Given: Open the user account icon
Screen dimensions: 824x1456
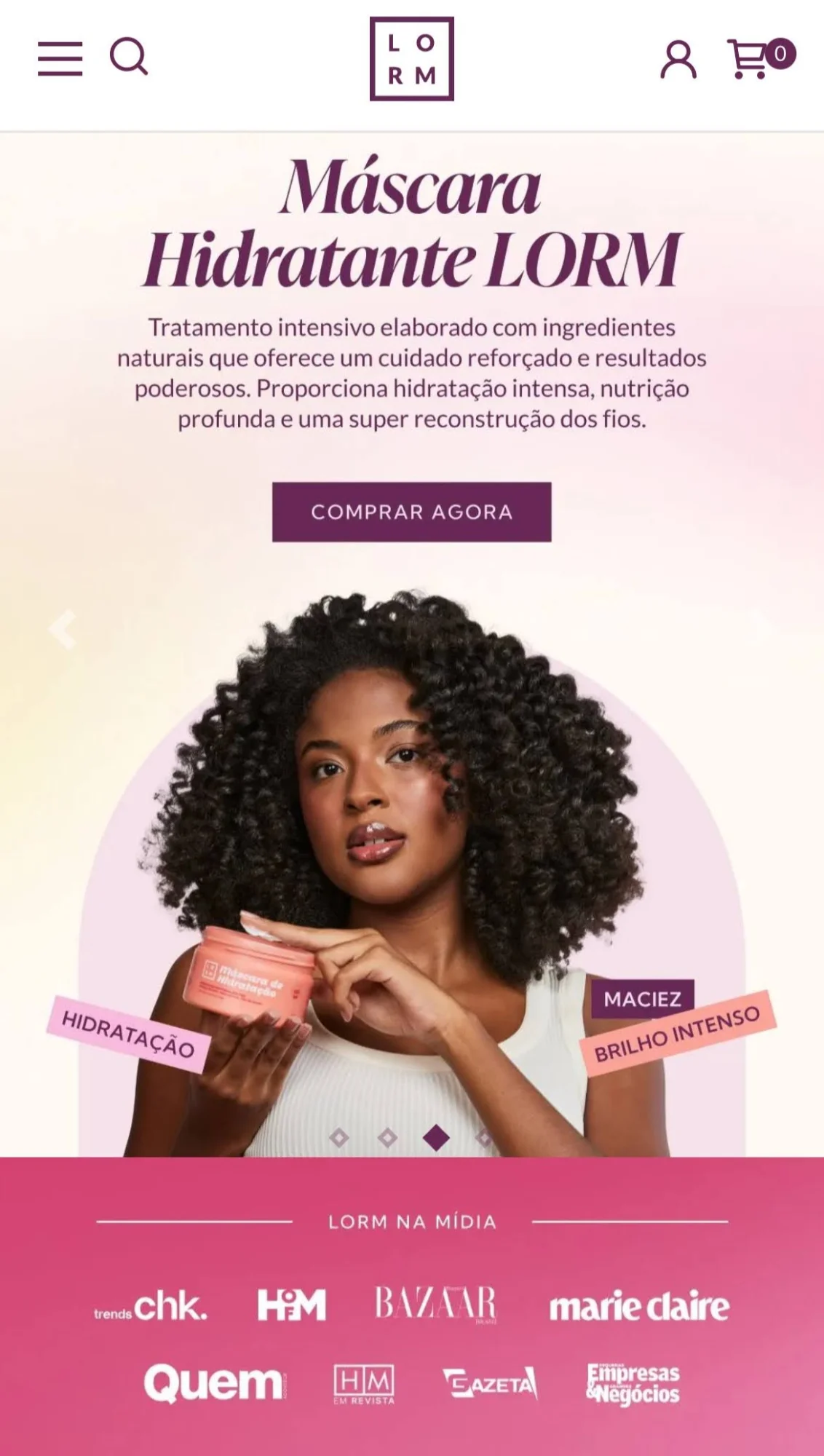Looking at the screenshot, I should [678, 59].
